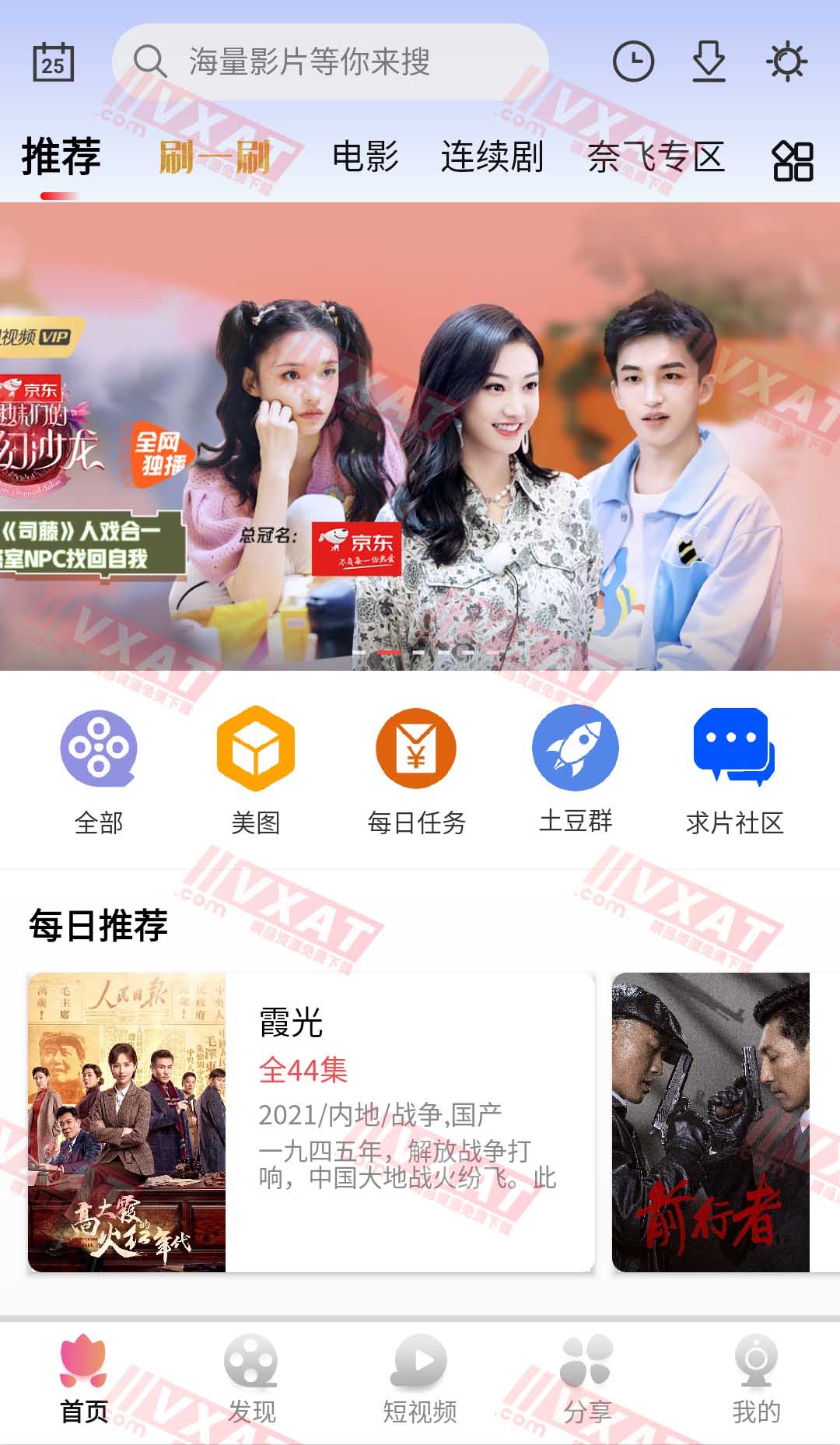Go to 每日任务
The image size is (840, 1445).
[416, 768]
